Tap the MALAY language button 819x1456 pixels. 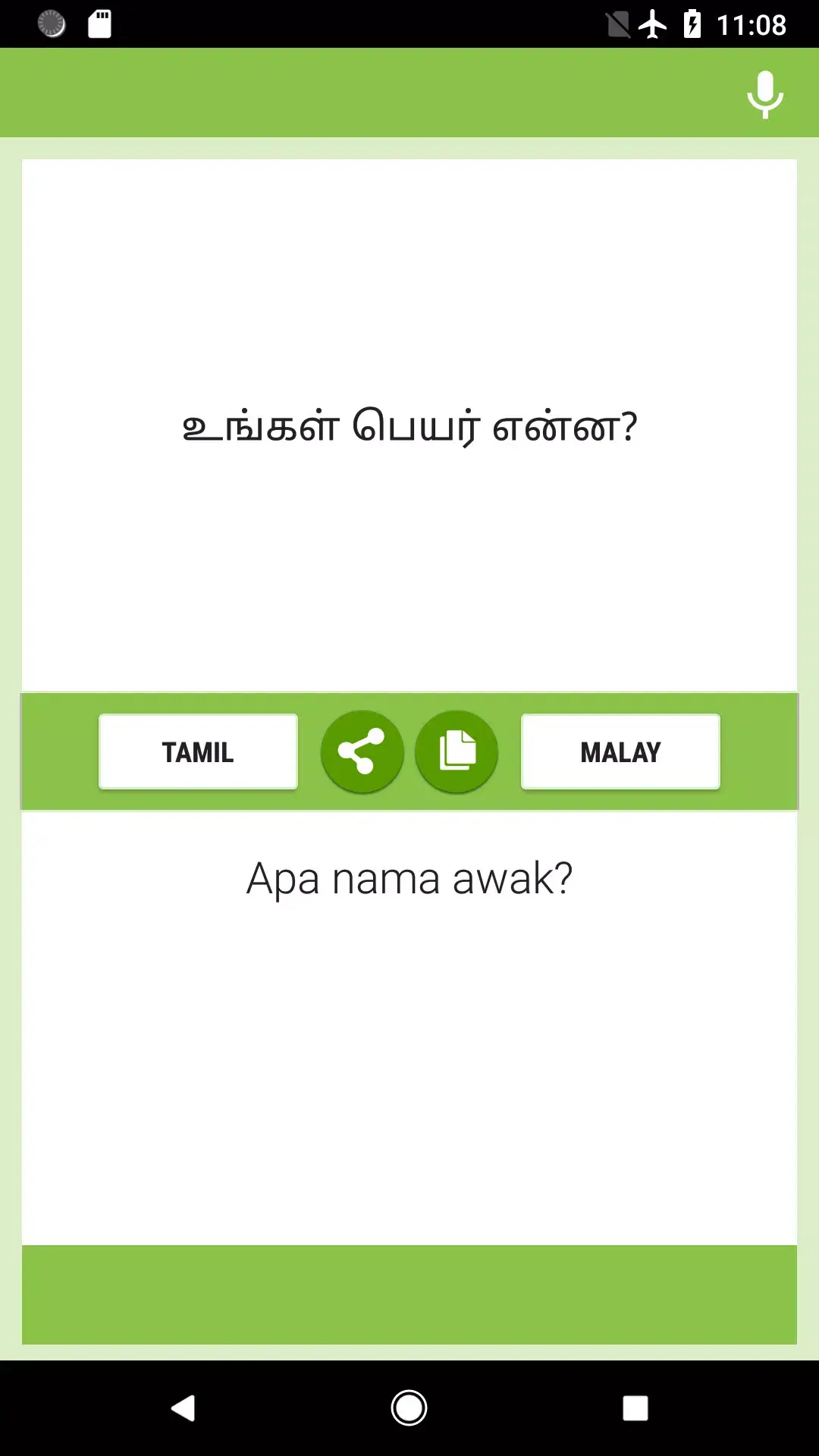(x=620, y=752)
